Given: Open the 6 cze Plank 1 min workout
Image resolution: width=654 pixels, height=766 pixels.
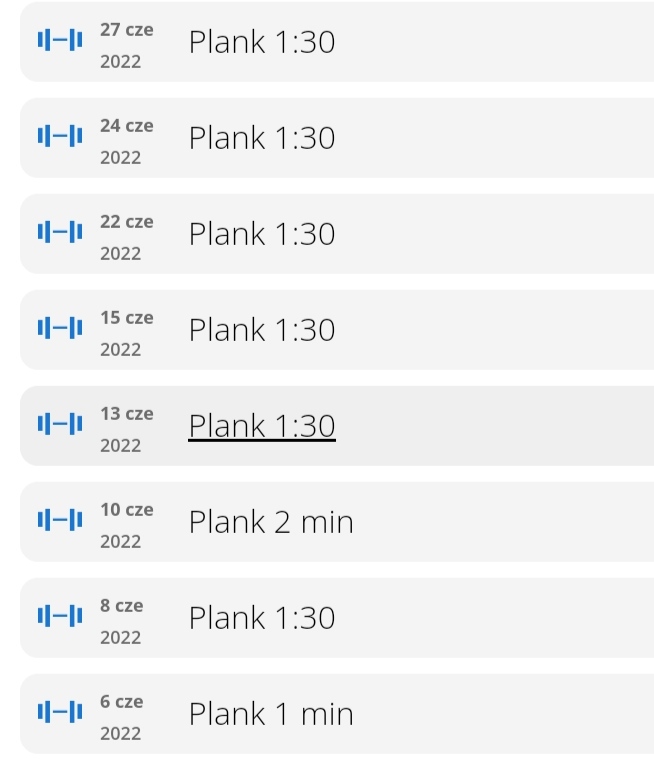Looking at the screenshot, I should point(271,714).
